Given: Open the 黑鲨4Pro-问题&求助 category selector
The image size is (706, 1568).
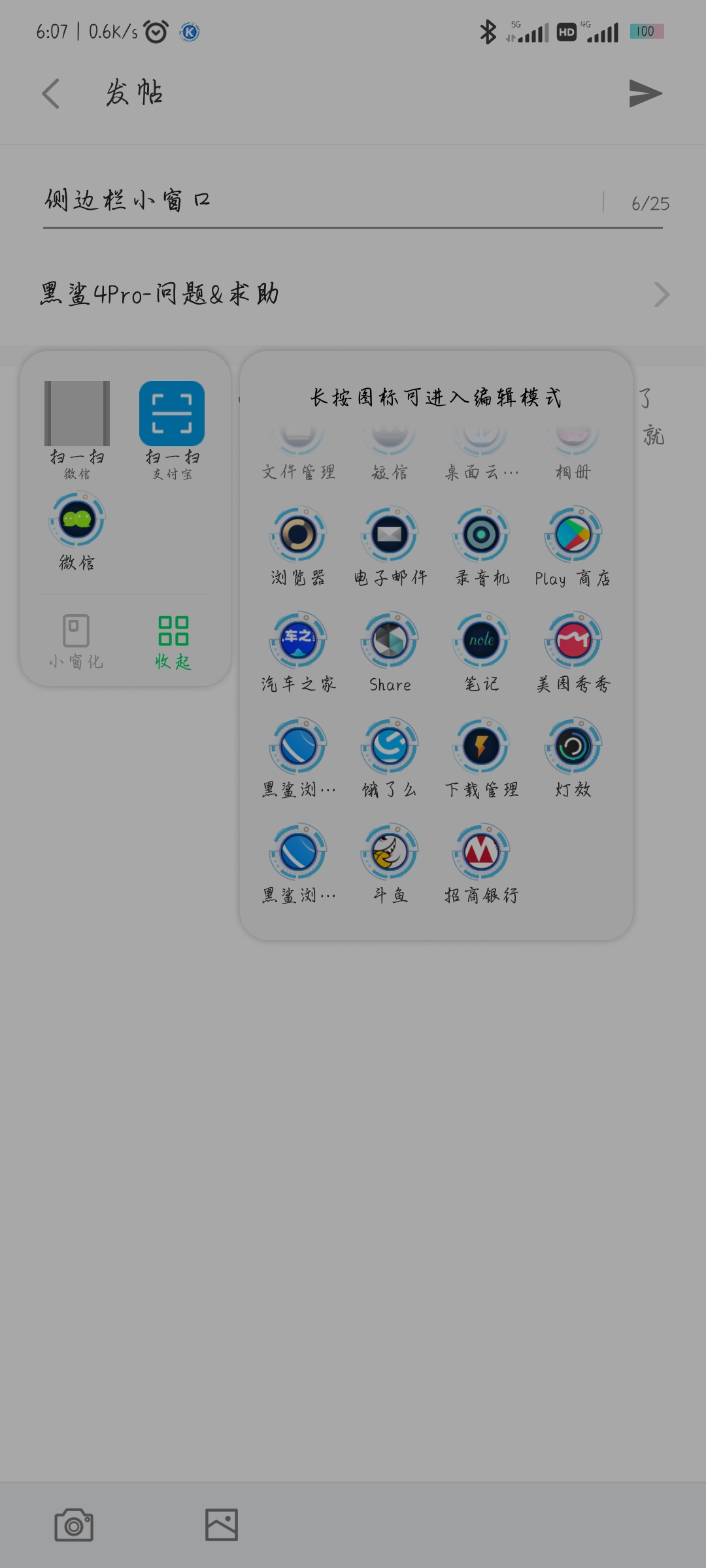Looking at the screenshot, I should [353, 295].
